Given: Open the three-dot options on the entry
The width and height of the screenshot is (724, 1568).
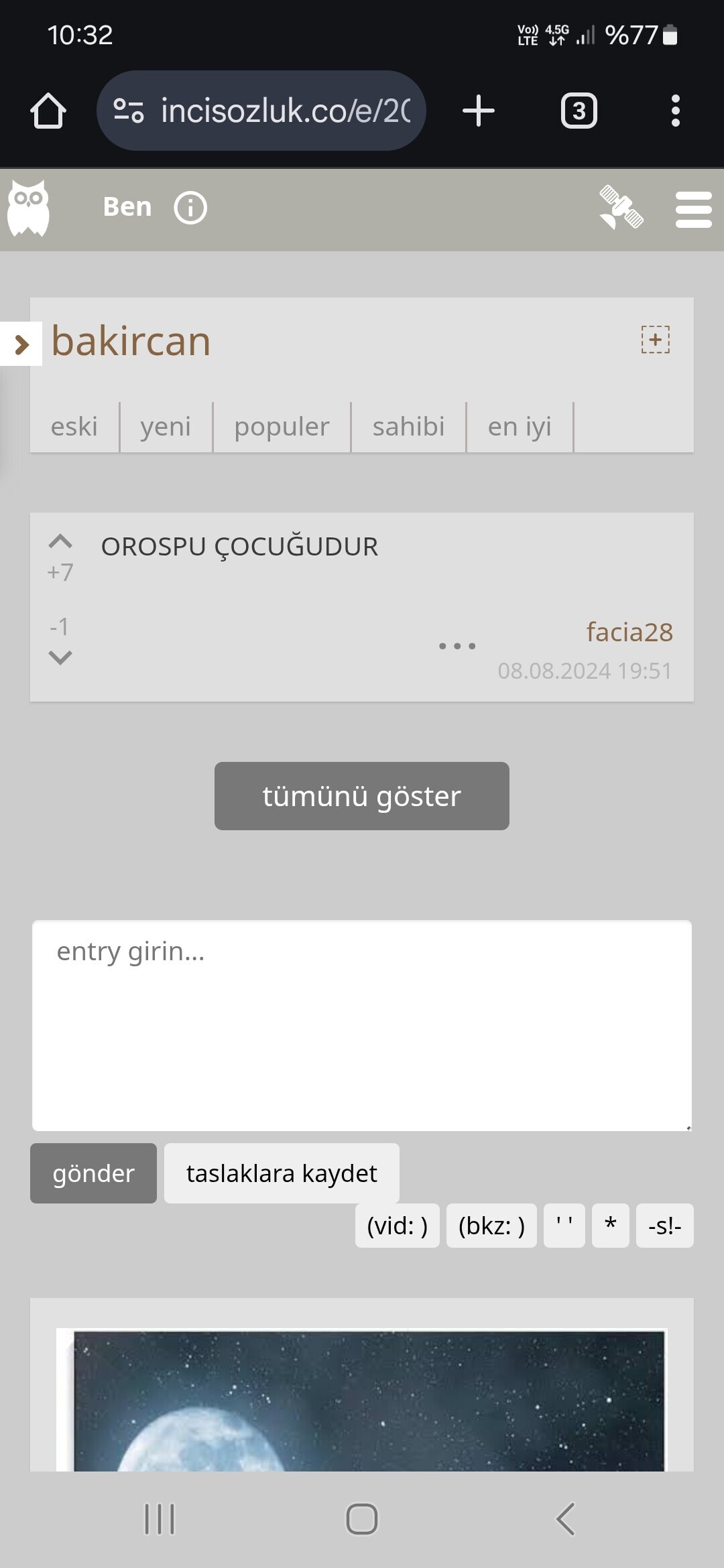Looking at the screenshot, I should [457, 646].
